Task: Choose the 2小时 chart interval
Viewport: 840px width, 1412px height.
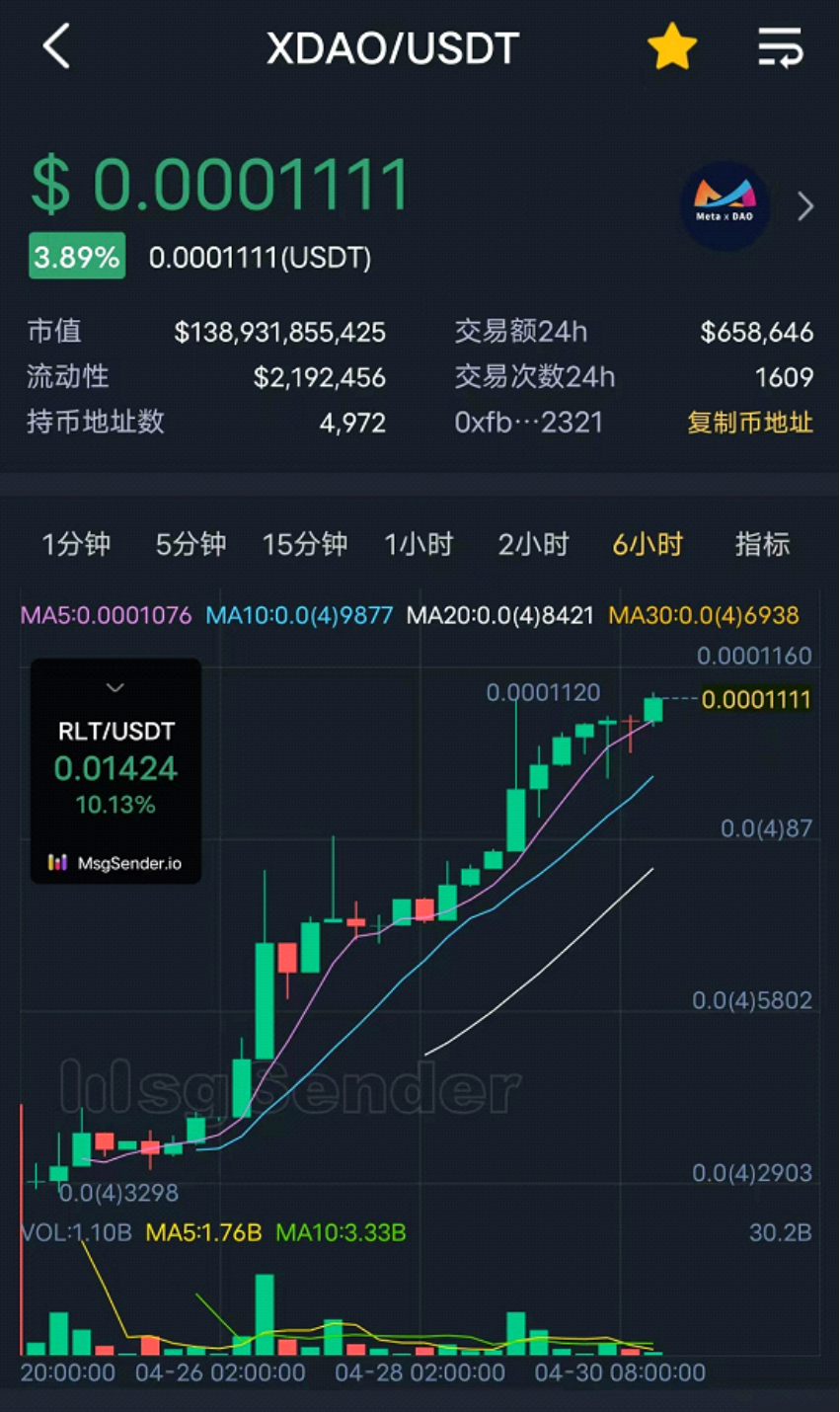Action: click(x=533, y=544)
